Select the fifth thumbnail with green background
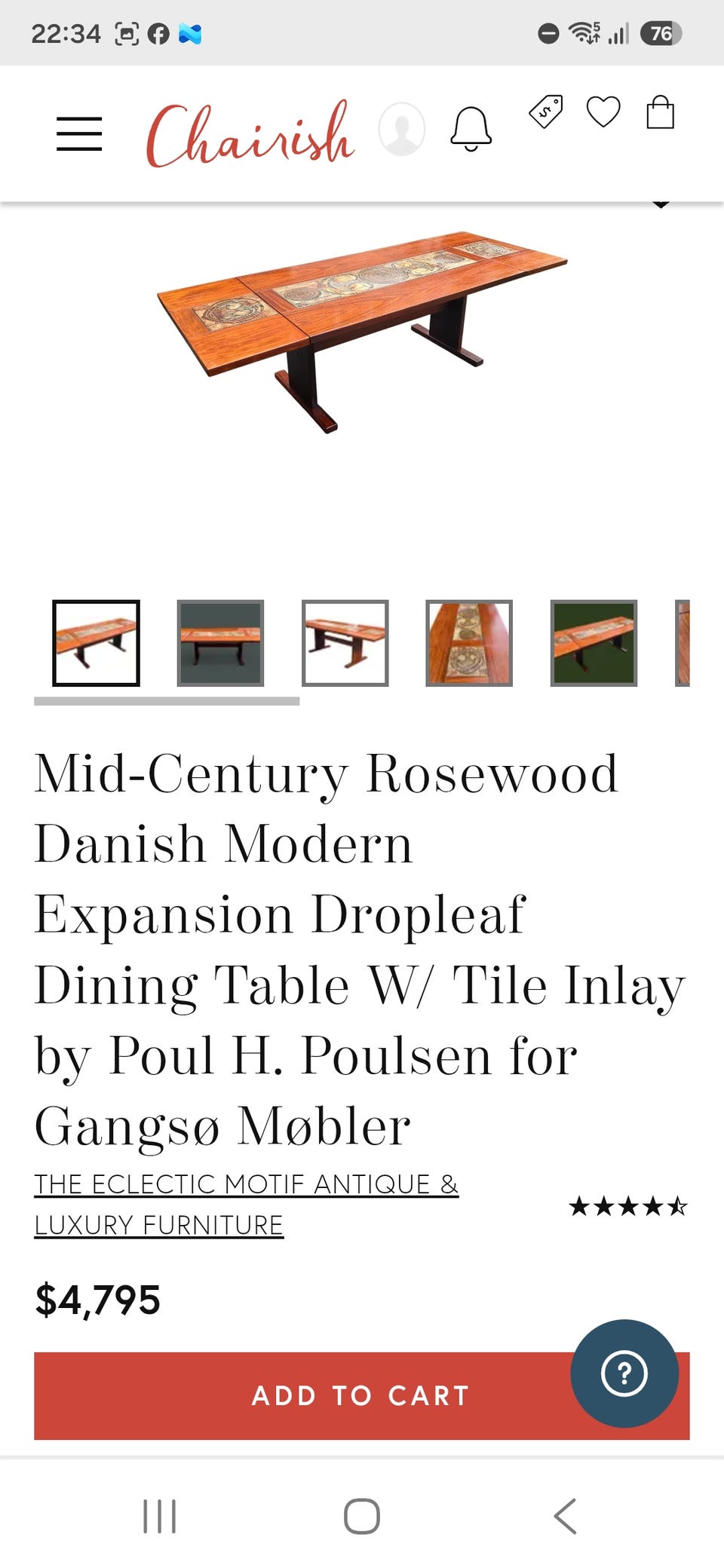Image resolution: width=724 pixels, height=1568 pixels. point(594,643)
